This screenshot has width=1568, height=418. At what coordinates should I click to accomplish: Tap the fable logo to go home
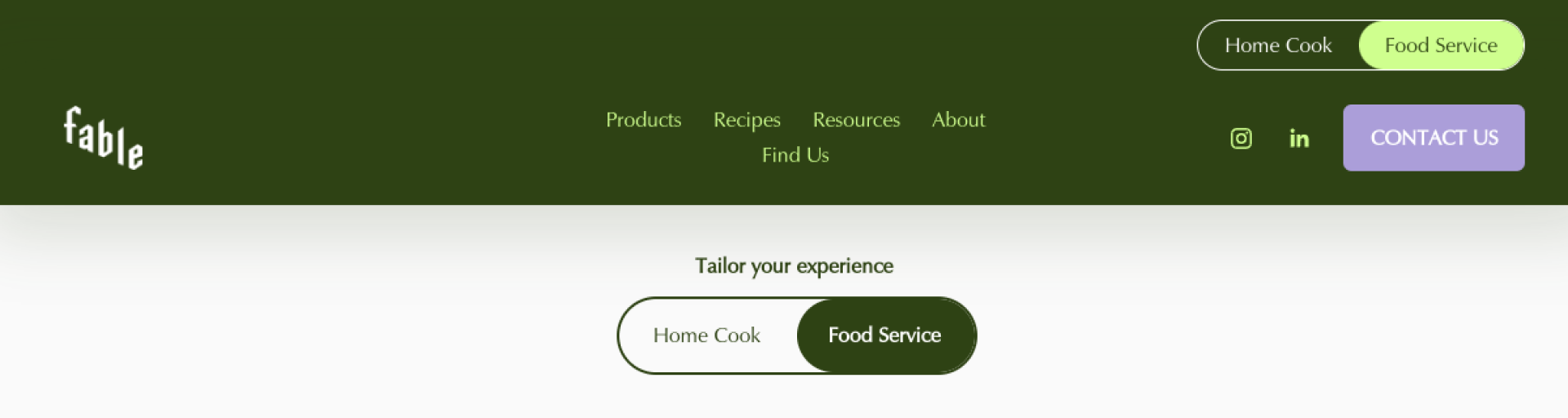(x=104, y=138)
